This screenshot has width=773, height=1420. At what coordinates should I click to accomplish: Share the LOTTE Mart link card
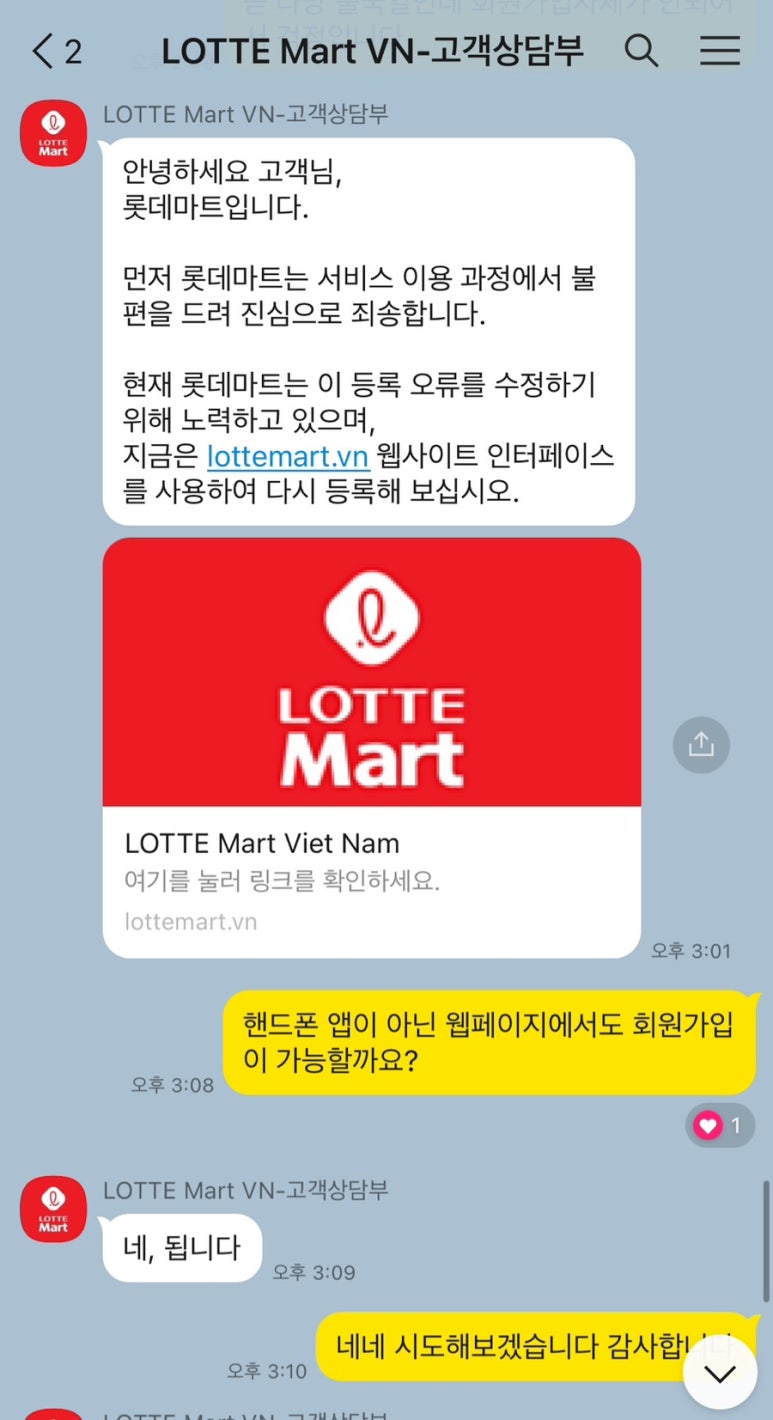[701, 744]
